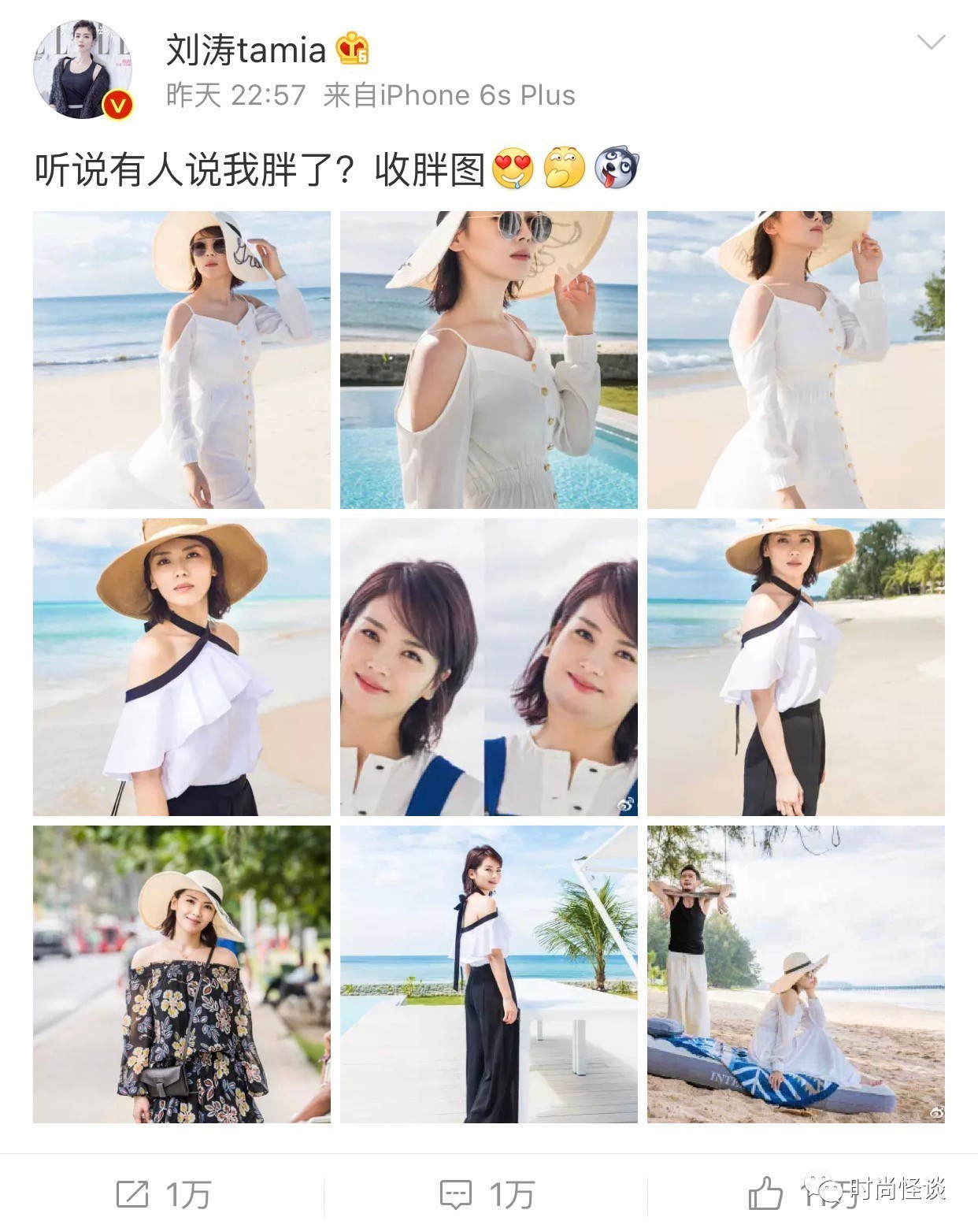
Task: Tap the username 刘涛tamia
Action: pos(246,50)
